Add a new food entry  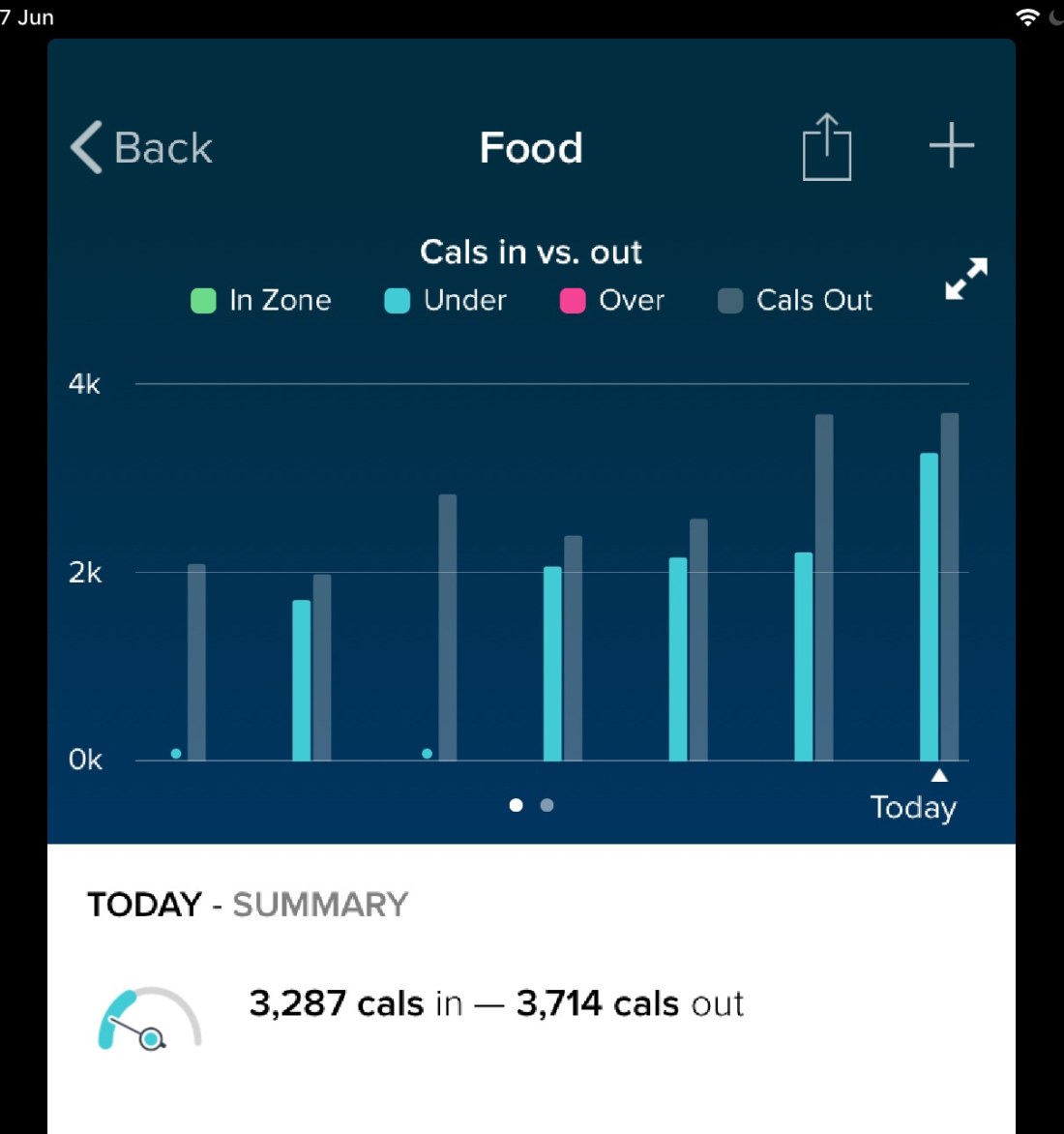951,146
